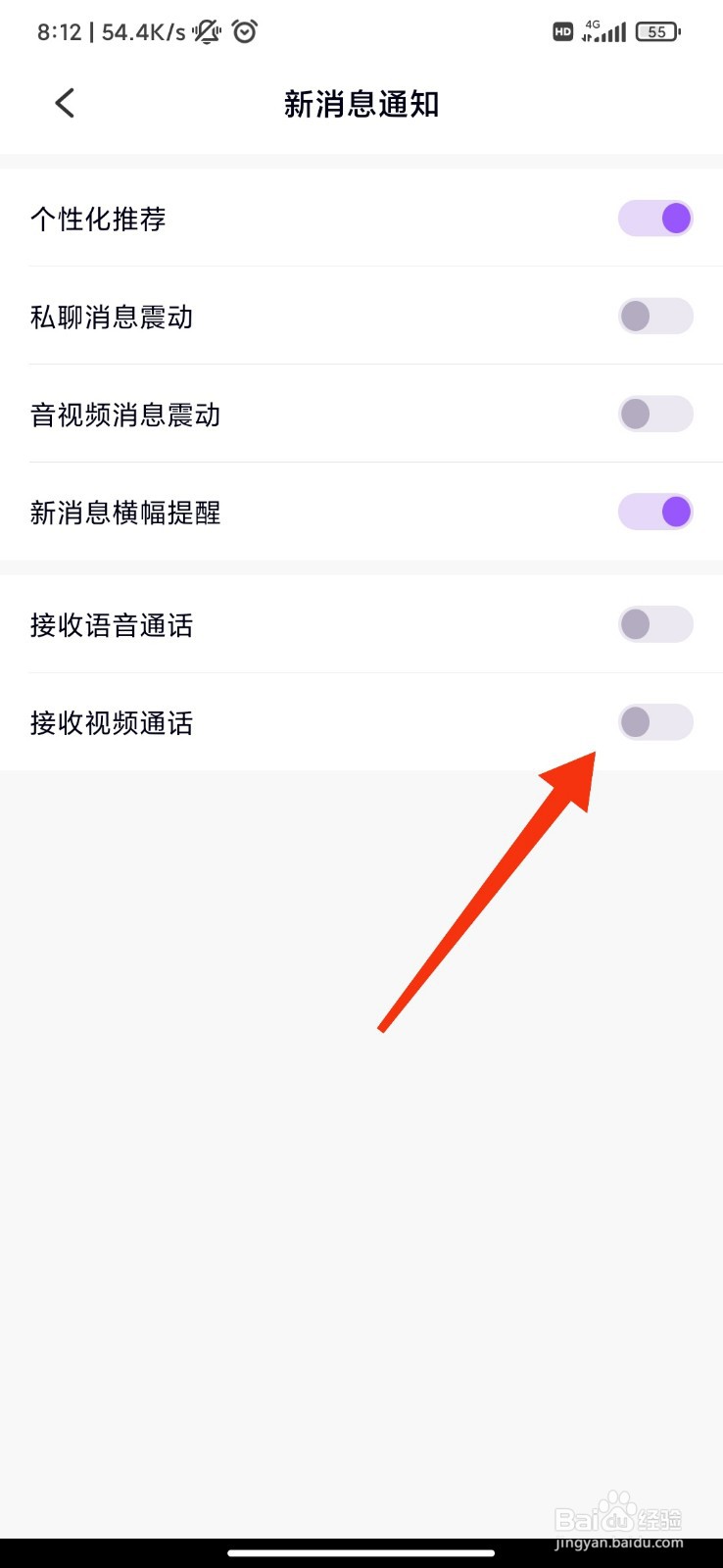The image size is (723, 1568).
Task: Turn off 新消息横幅提醒 banners
Action: [655, 512]
